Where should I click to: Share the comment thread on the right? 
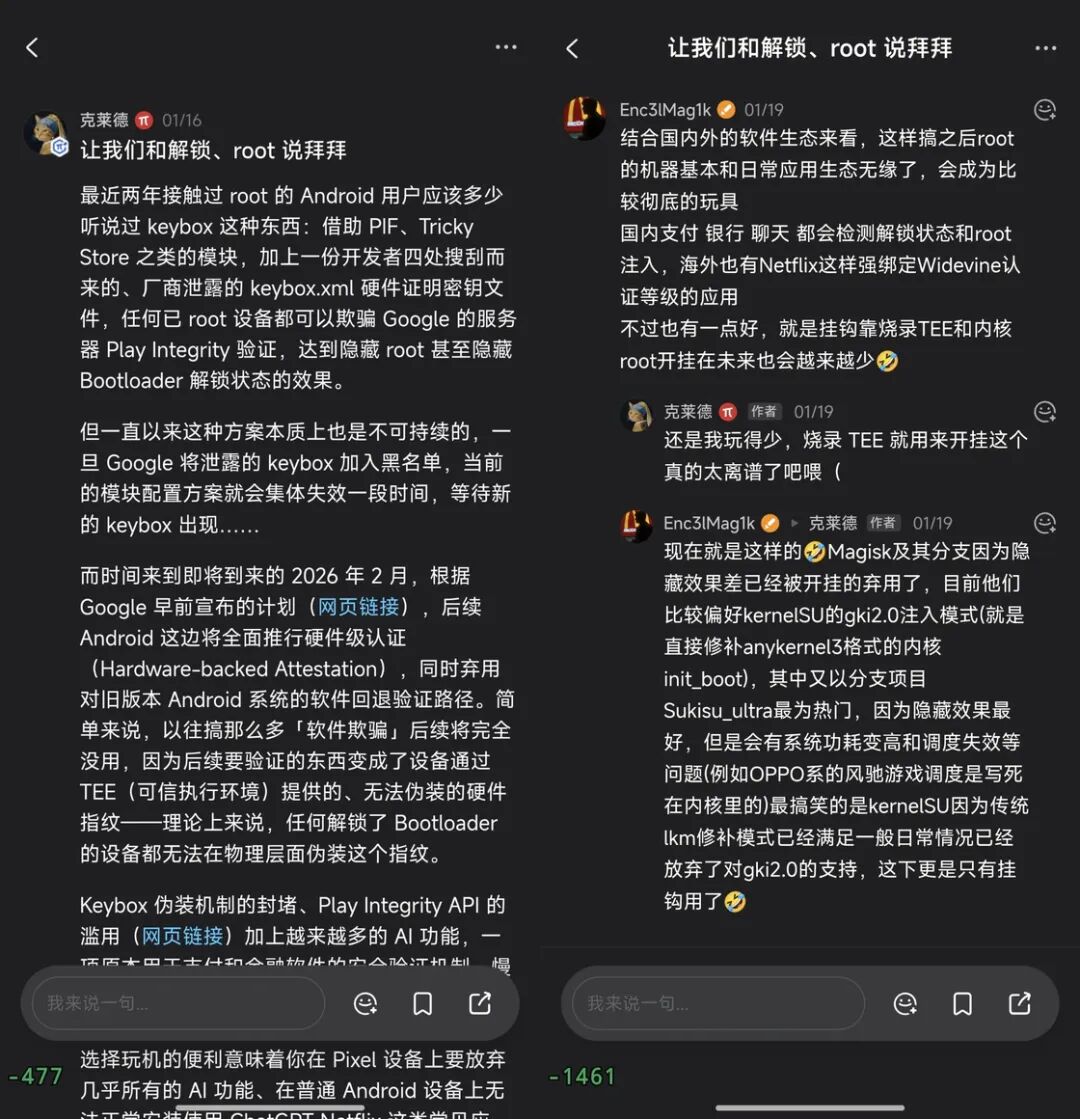[1019, 1003]
